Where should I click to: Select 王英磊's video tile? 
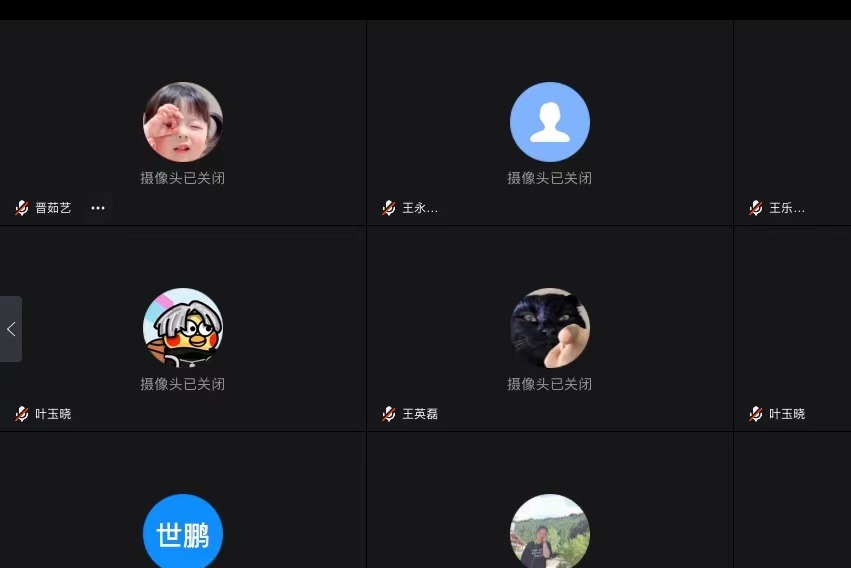(x=549, y=329)
